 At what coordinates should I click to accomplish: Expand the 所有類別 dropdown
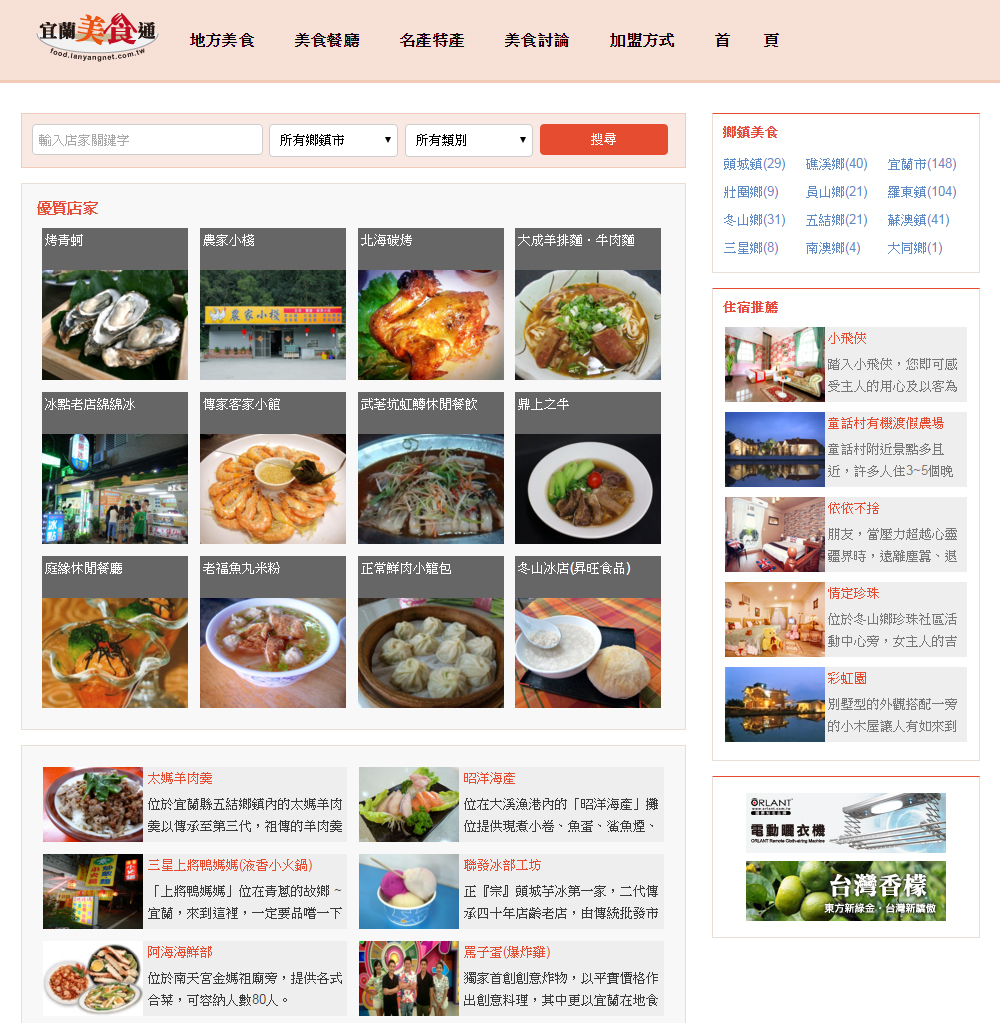468,140
